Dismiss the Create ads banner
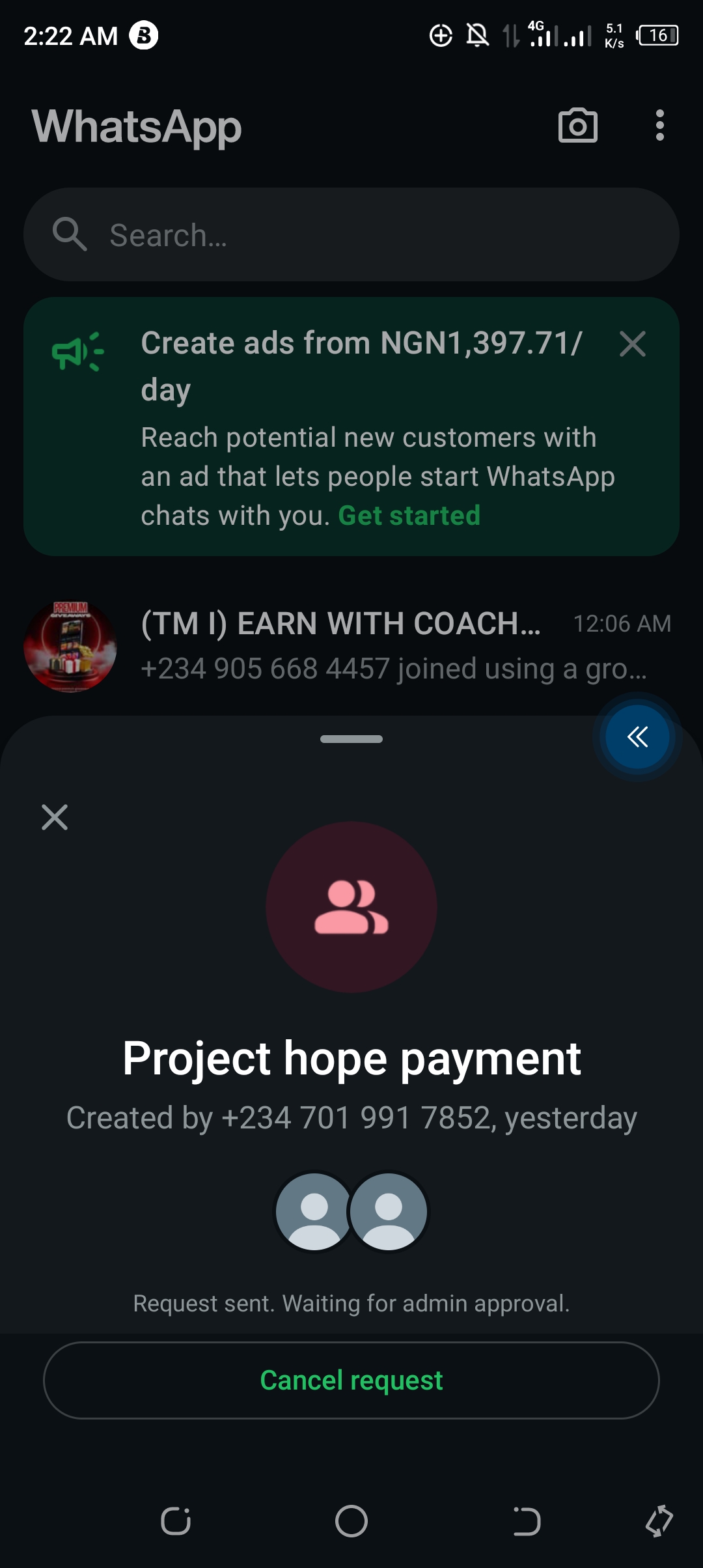703x1568 pixels. click(633, 344)
